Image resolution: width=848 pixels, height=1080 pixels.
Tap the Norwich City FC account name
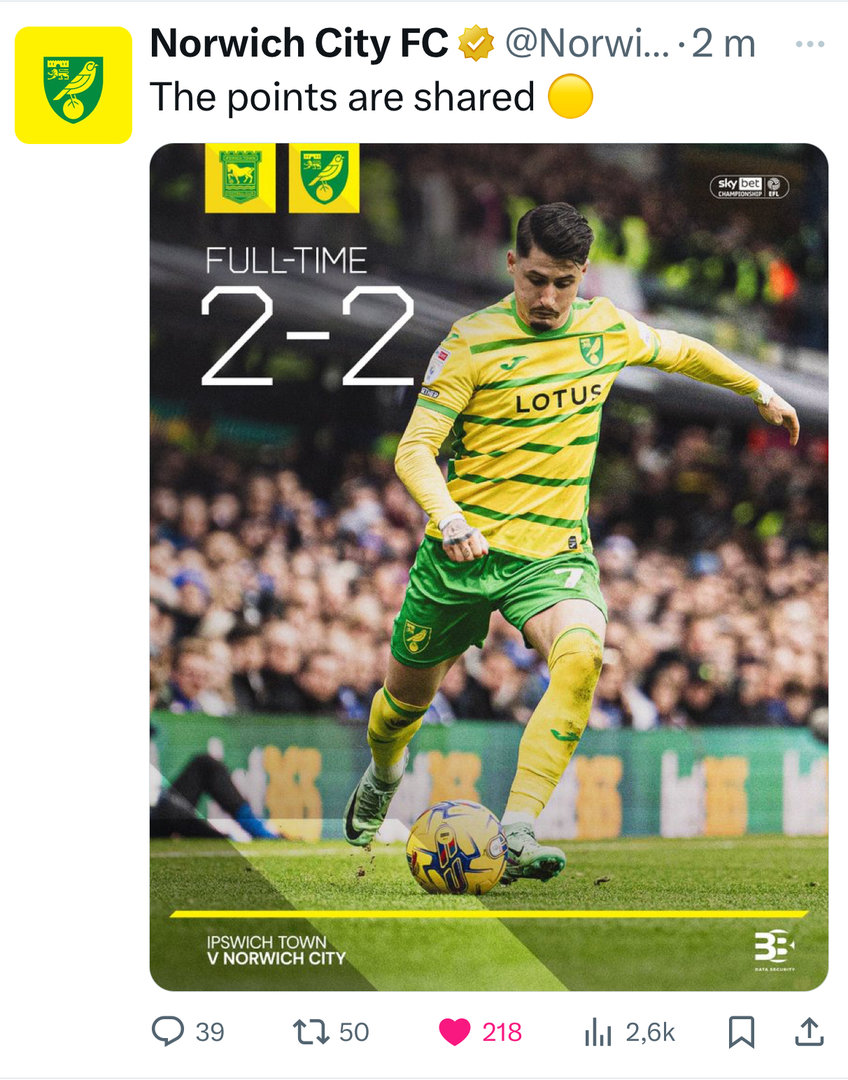click(x=300, y=45)
